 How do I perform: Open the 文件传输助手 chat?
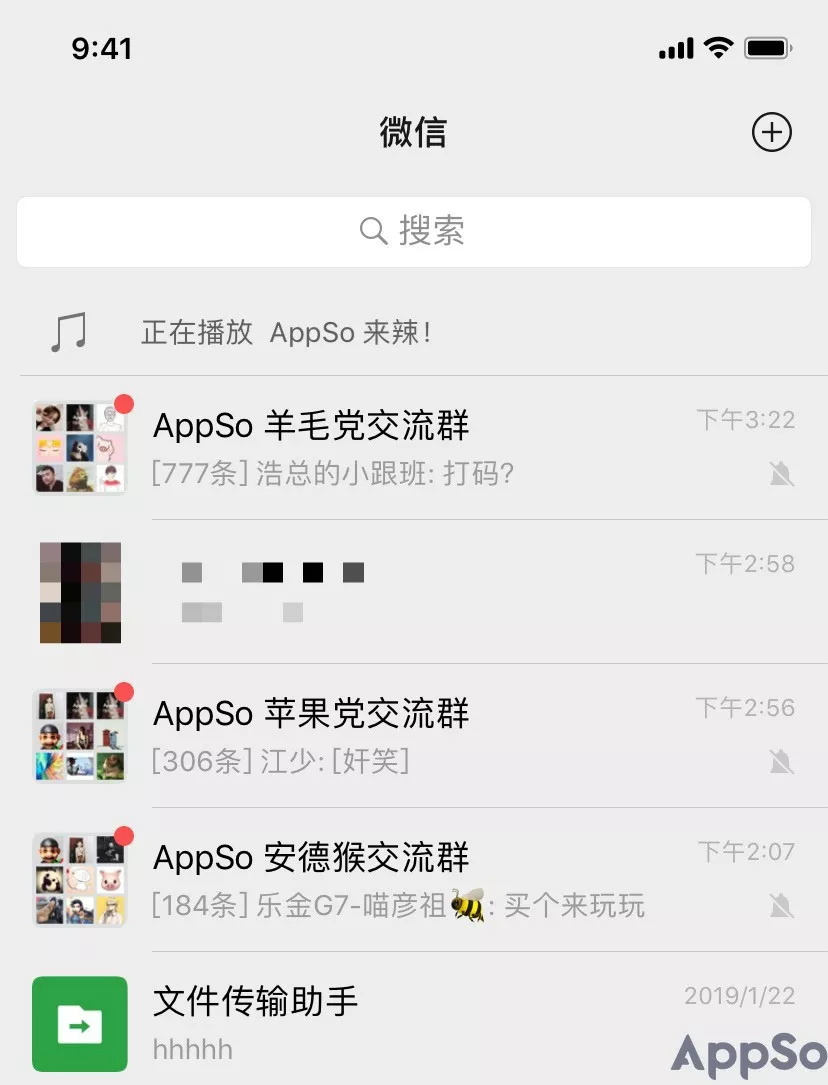click(413, 1022)
